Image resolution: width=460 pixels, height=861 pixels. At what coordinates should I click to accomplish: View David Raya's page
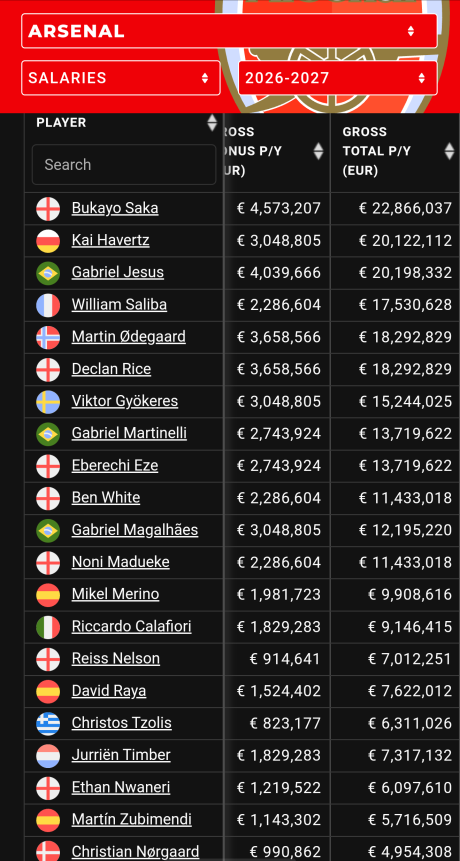pos(109,690)
